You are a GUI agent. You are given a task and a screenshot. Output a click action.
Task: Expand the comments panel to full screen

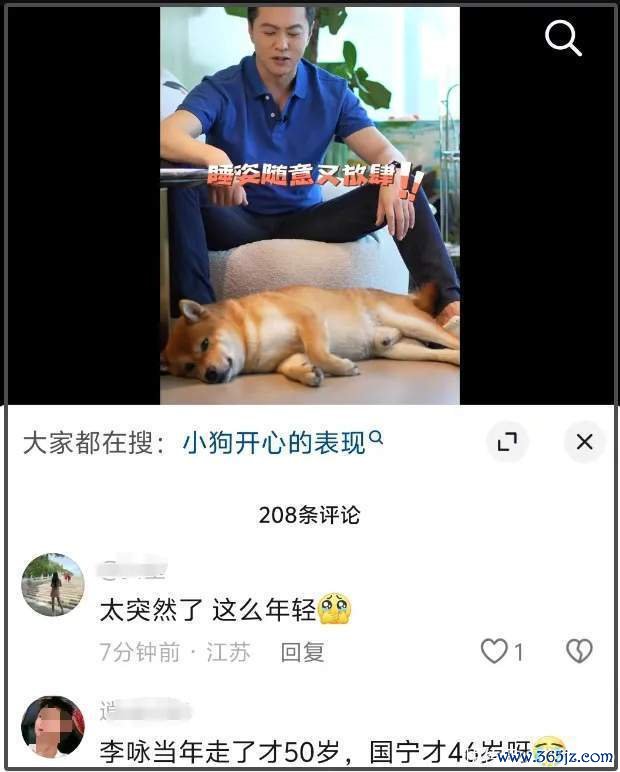point(507,442)
